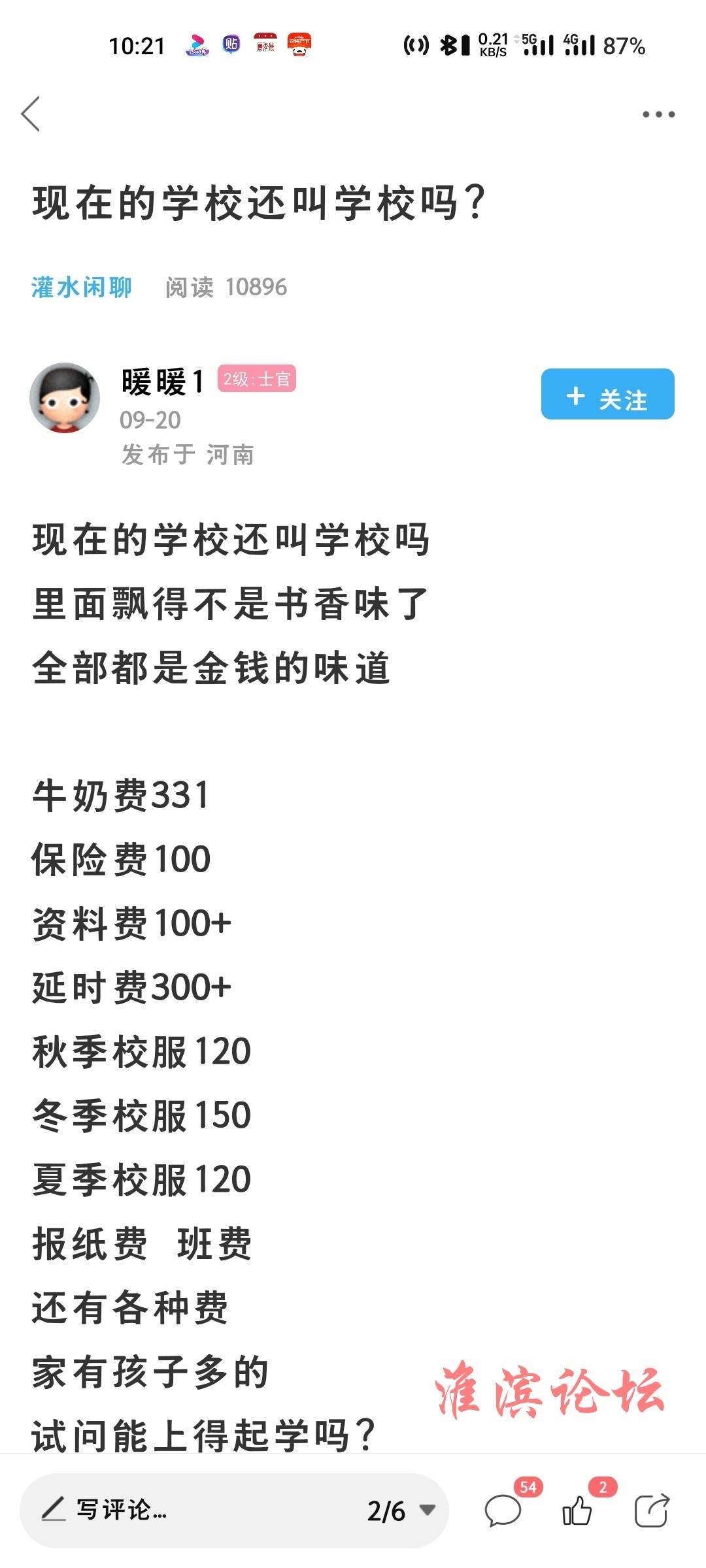
Task: Open the 灌水闲聊 category link
Action: pyautogui.click(x=82, y=287)
